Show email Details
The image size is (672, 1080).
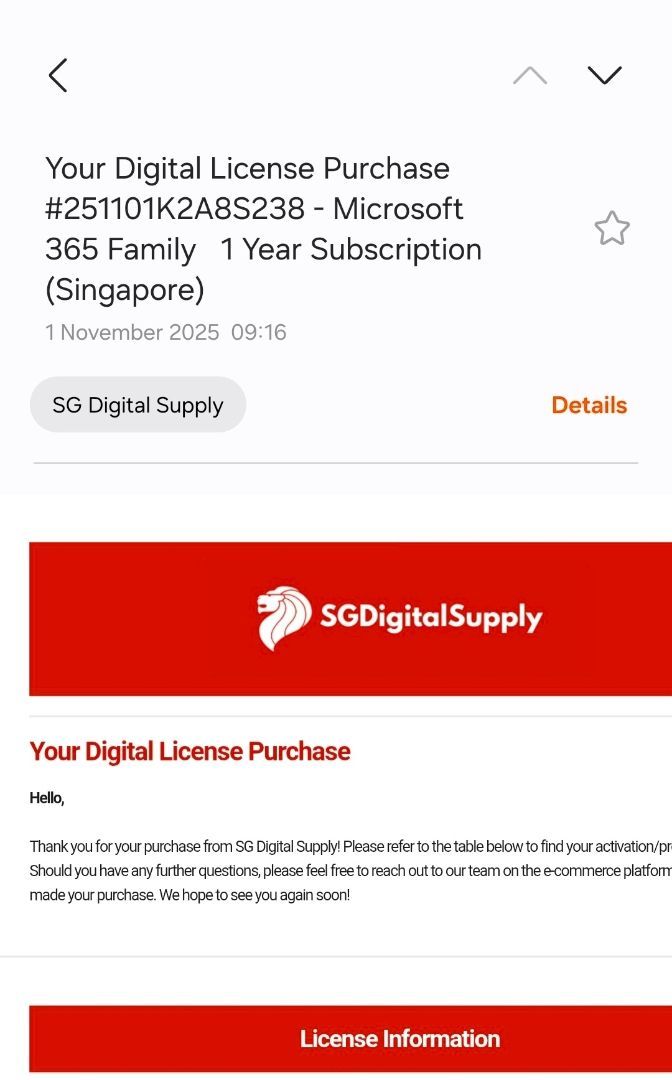[589, 405]
